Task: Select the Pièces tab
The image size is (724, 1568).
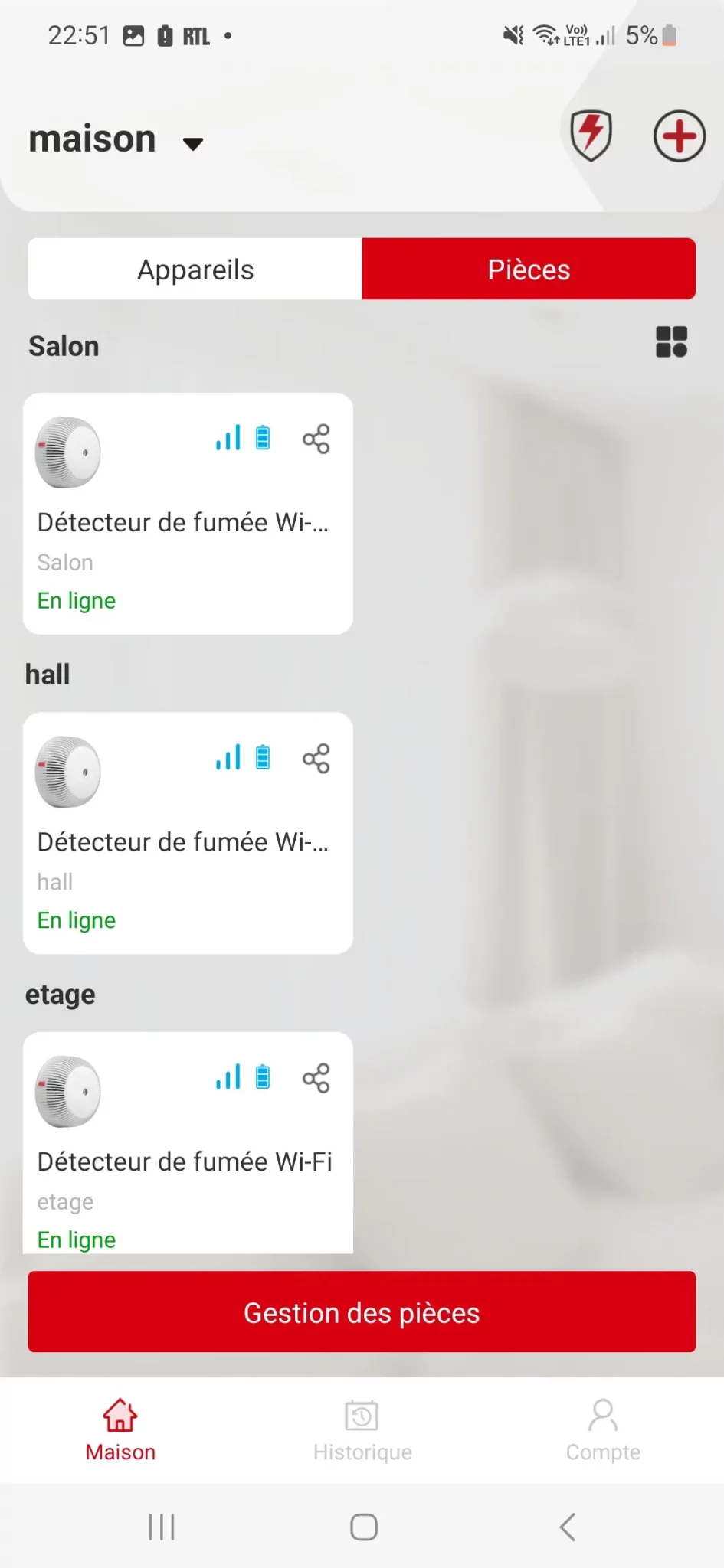Action: (x=529, y=269)
